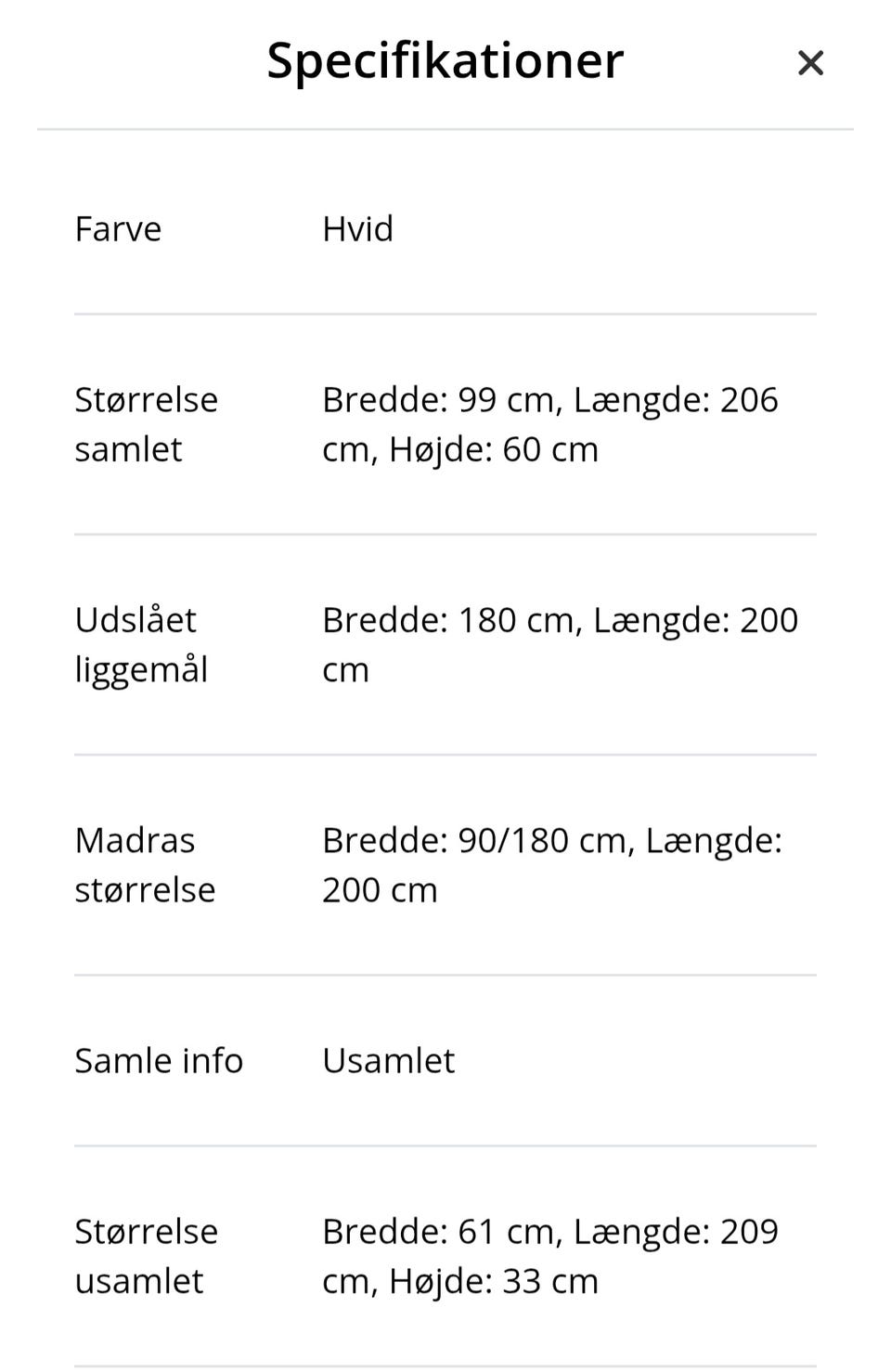Select the Udslået liggemål label

pos(141,643)
